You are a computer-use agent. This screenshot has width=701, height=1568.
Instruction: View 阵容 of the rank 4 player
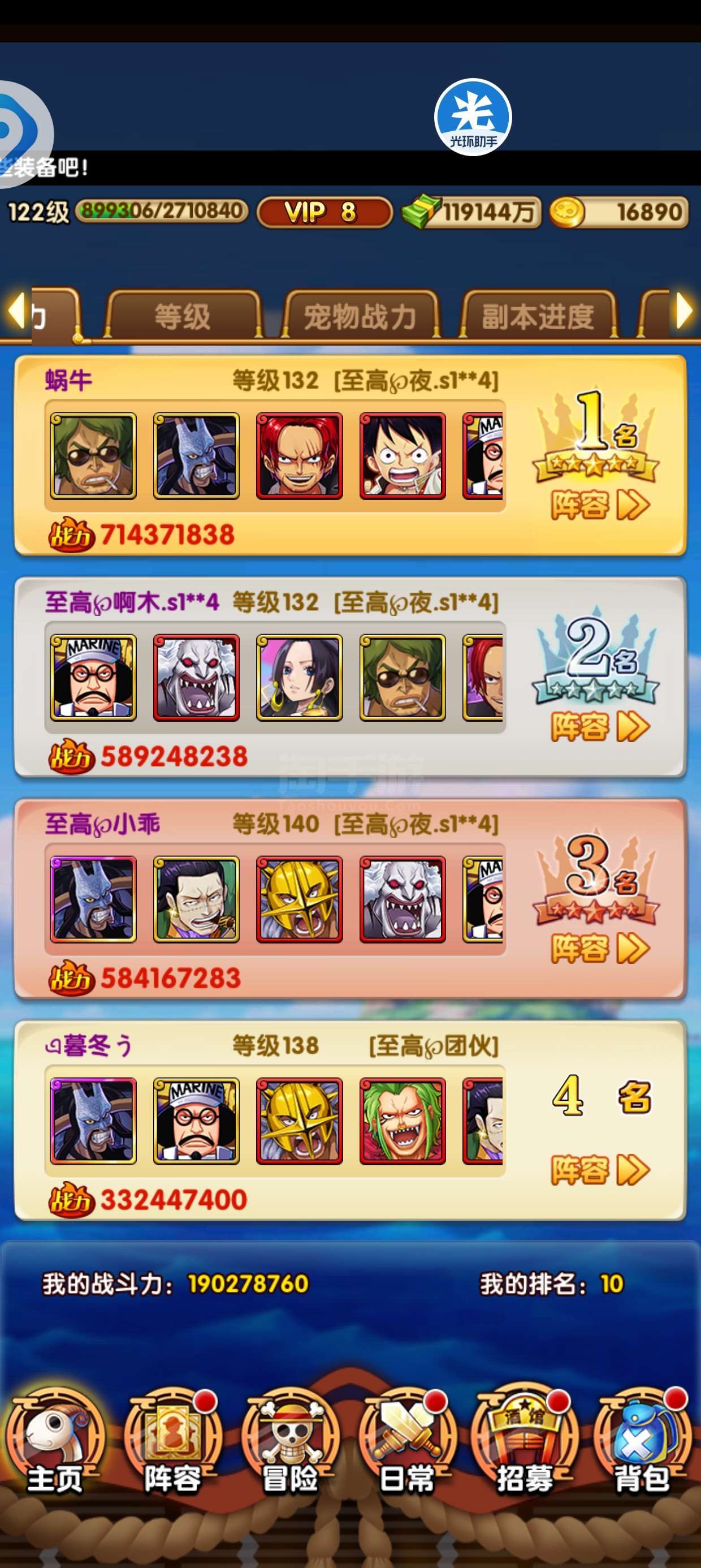pos(599,1169)
